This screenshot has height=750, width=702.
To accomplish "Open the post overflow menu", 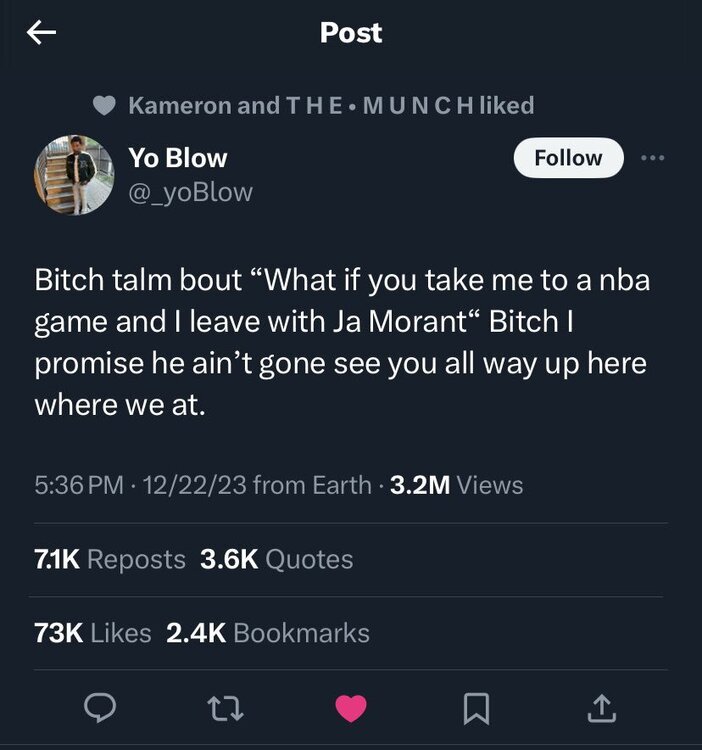I will [x=652, y=158].
